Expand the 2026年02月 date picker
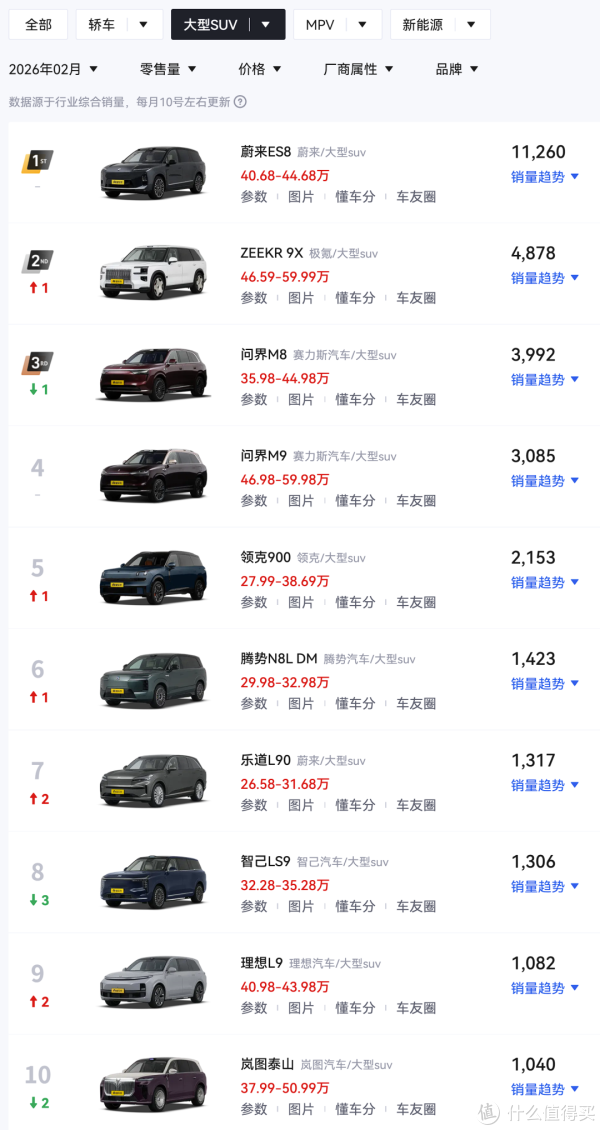The image size is (600, 1130). pyautogui.click(x=53, y=69)
